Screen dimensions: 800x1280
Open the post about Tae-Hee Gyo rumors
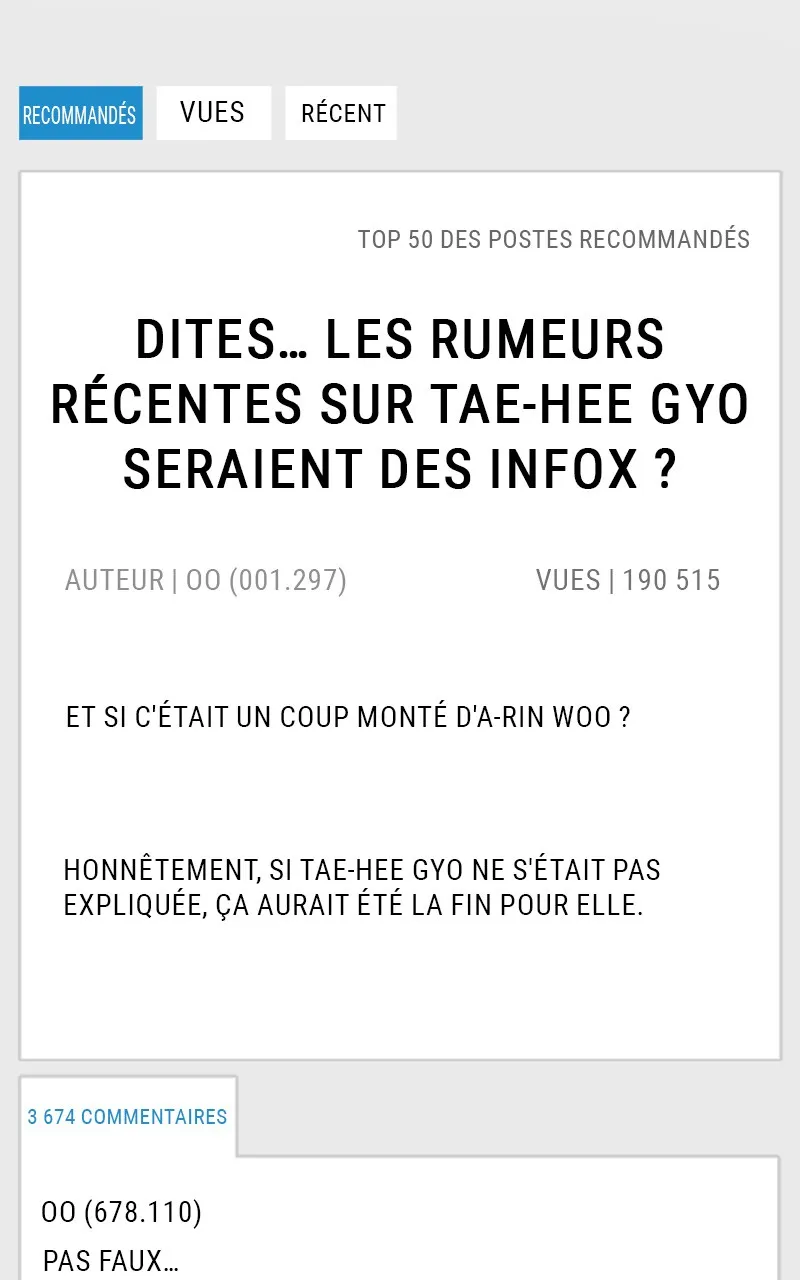[x=400, y=404]
